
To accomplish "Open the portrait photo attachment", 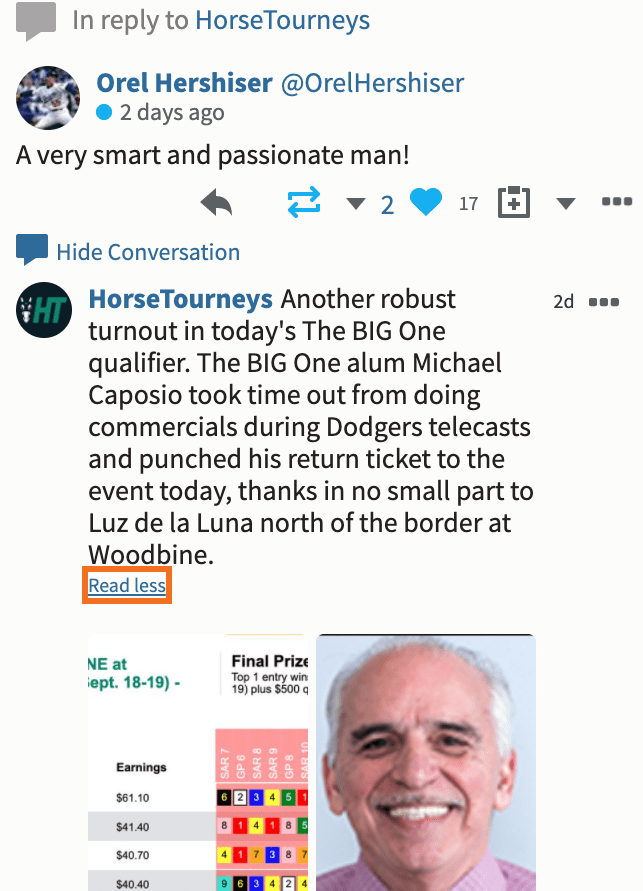I will point(426,762).
